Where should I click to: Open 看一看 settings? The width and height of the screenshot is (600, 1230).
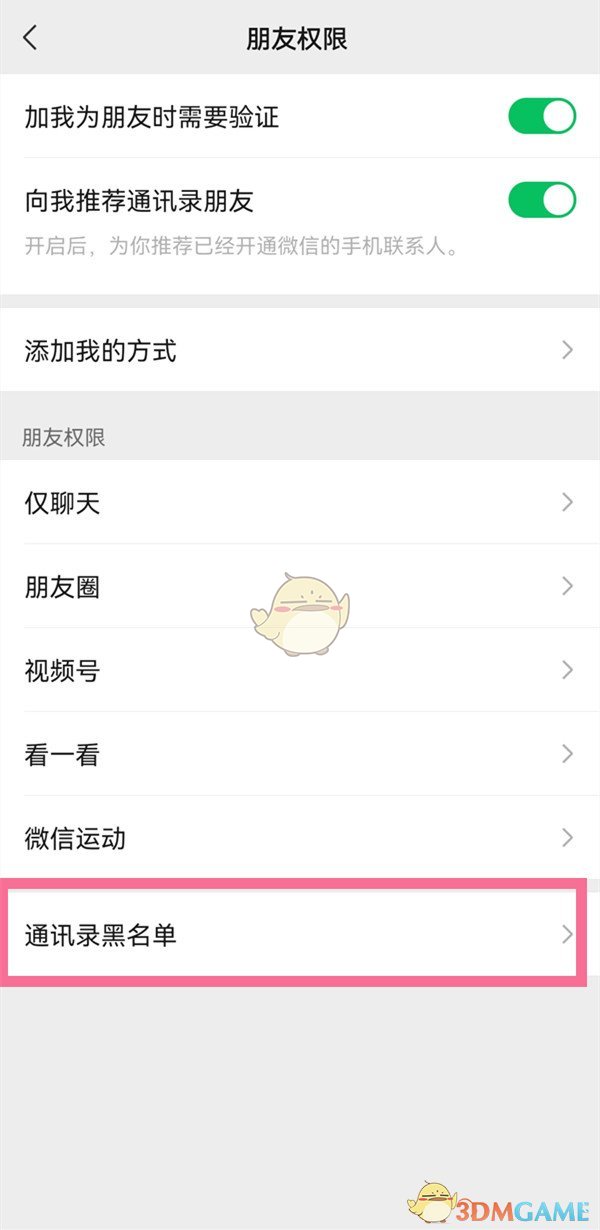300,754
